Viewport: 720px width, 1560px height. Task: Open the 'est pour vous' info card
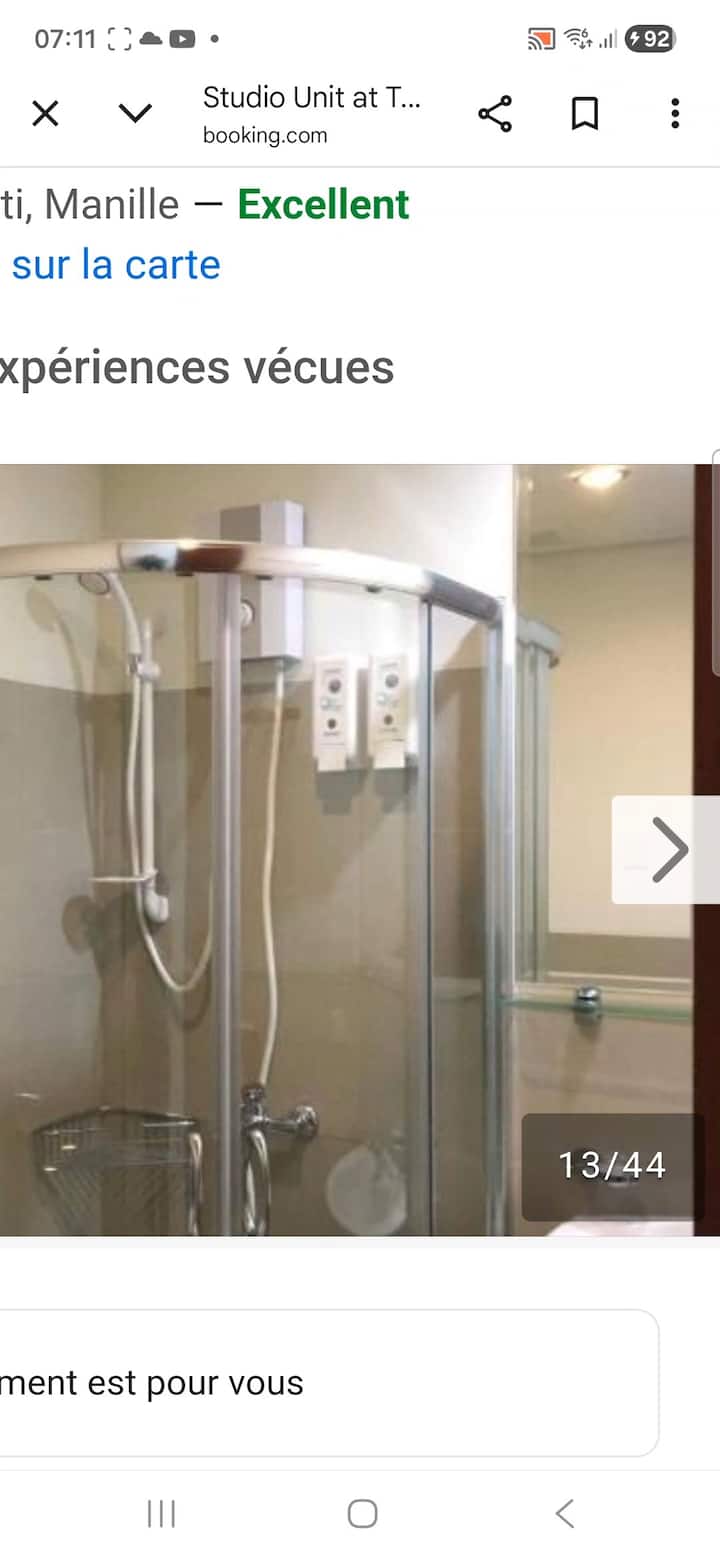point(320,1383)
